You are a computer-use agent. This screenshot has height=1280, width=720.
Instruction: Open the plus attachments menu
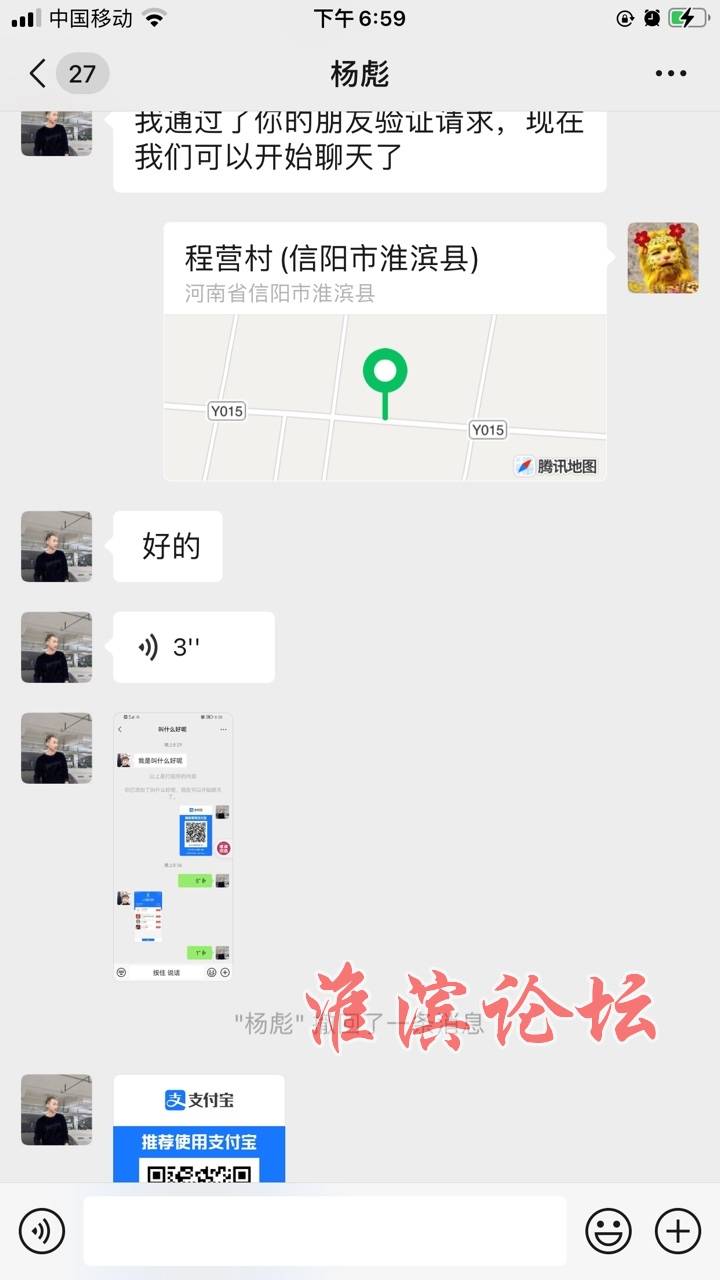[678, 1230]
